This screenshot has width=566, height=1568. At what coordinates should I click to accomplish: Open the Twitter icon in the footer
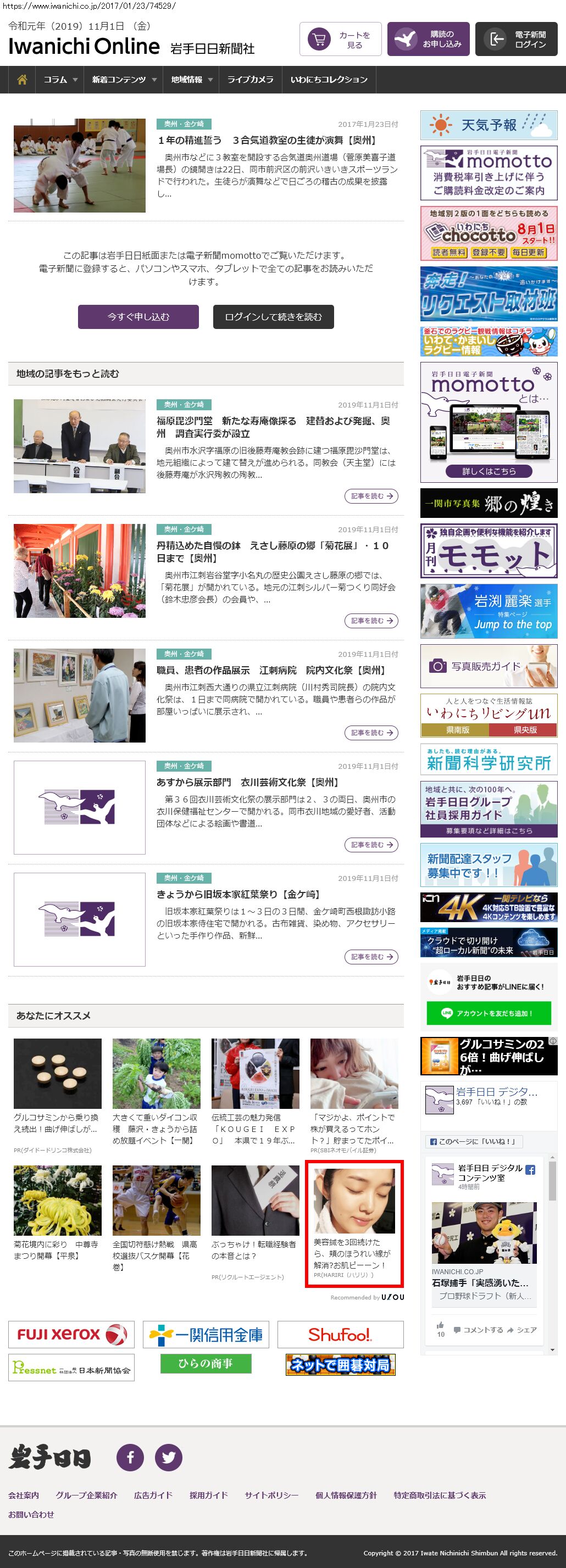169,1457
